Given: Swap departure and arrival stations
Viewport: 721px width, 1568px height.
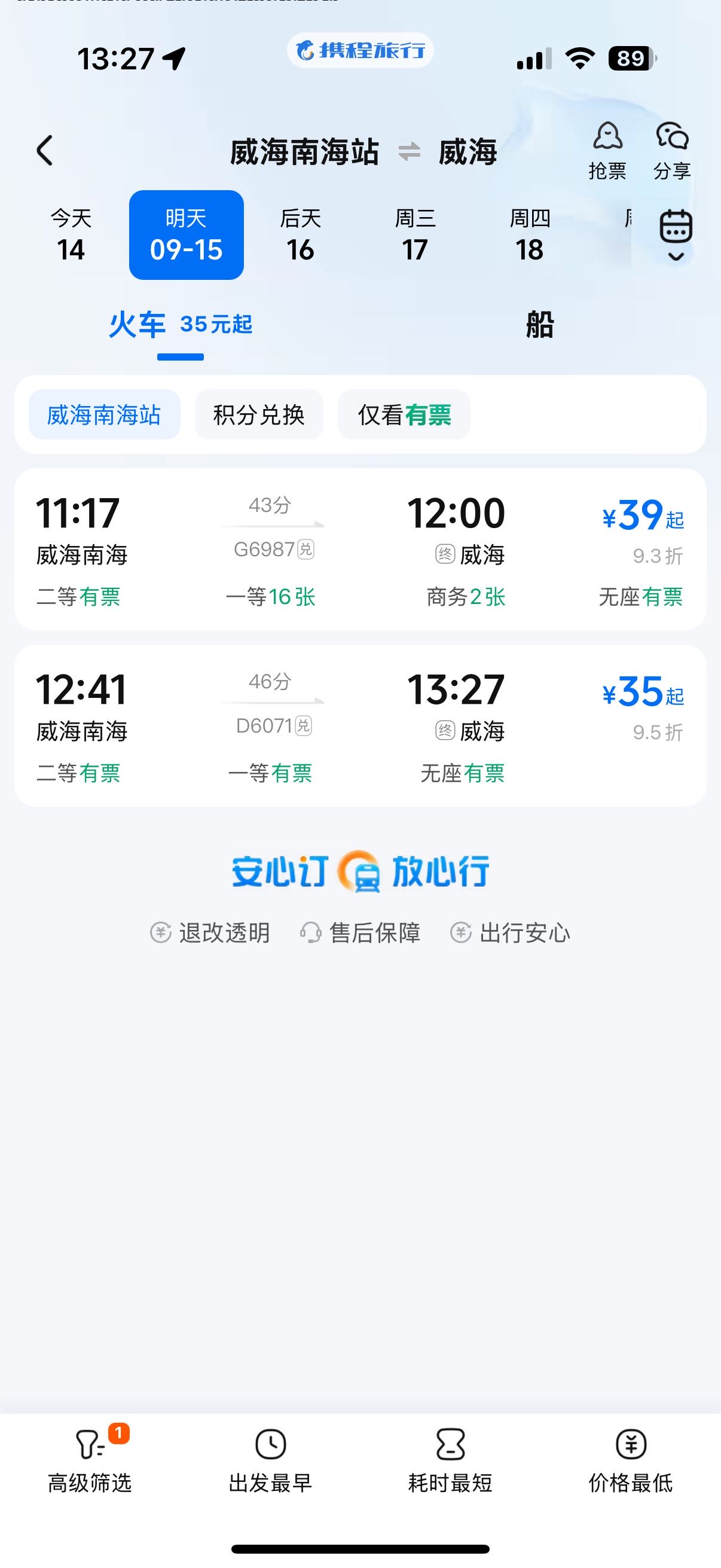Looking at the screenshot, I should coord(409,151).
